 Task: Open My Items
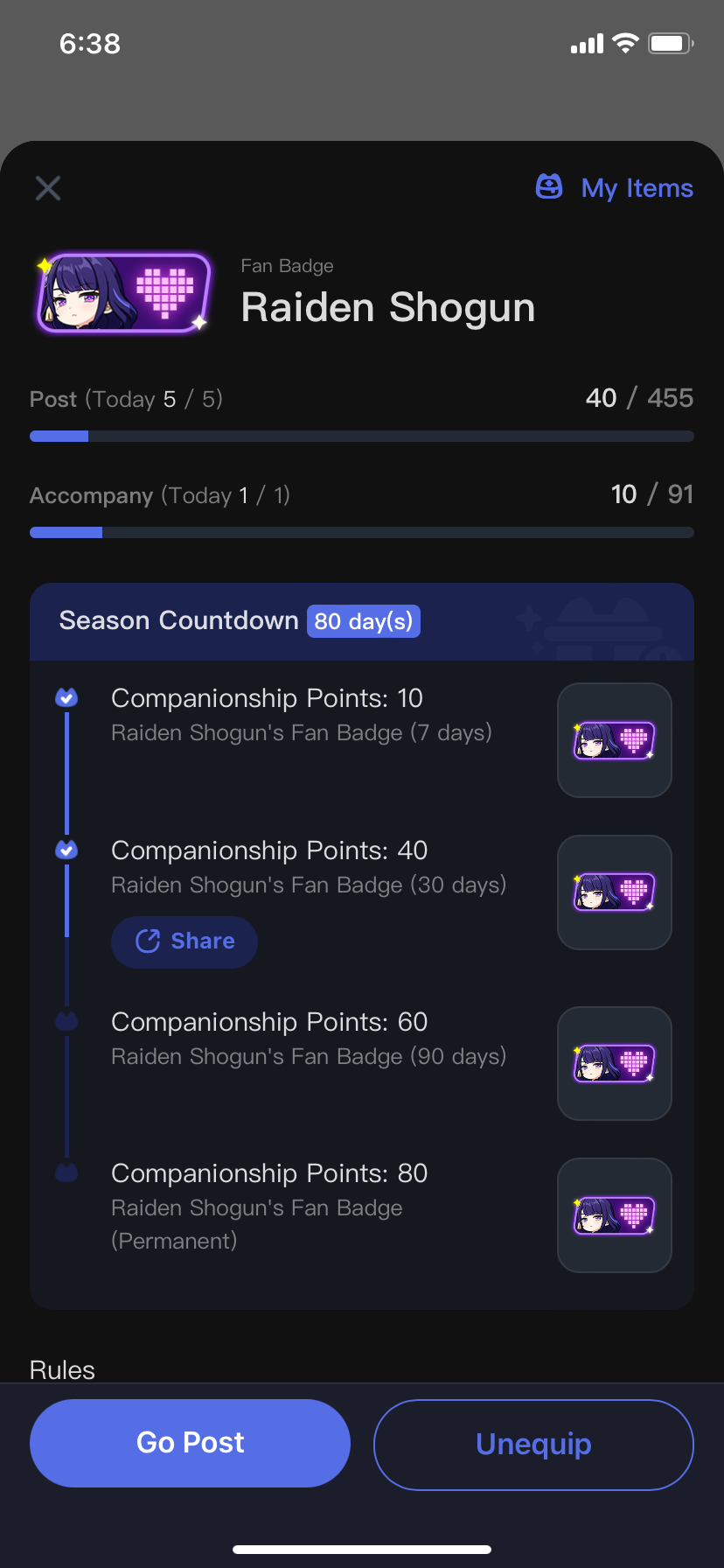pyautogui.click(x=615, y=188)
